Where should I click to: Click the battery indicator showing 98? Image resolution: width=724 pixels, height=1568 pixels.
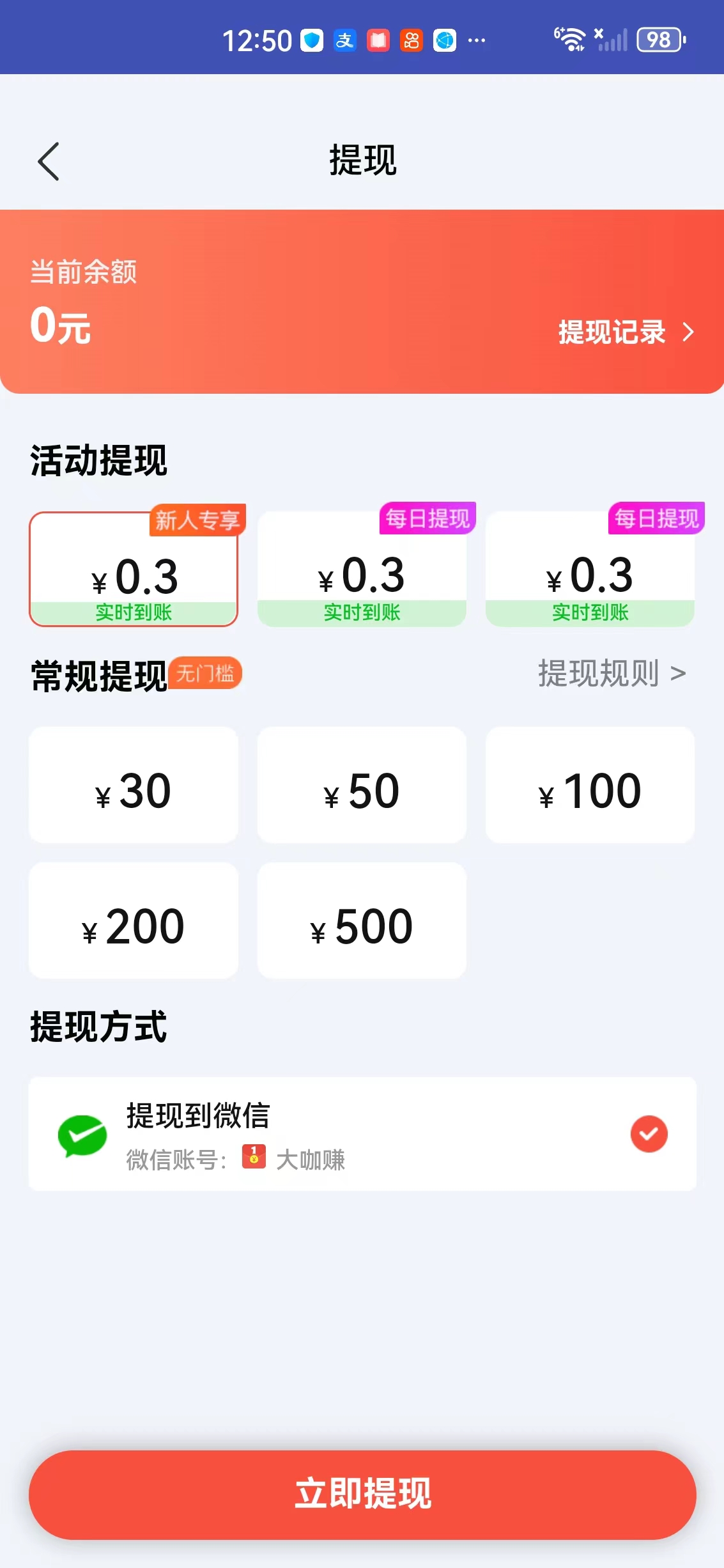659,40
